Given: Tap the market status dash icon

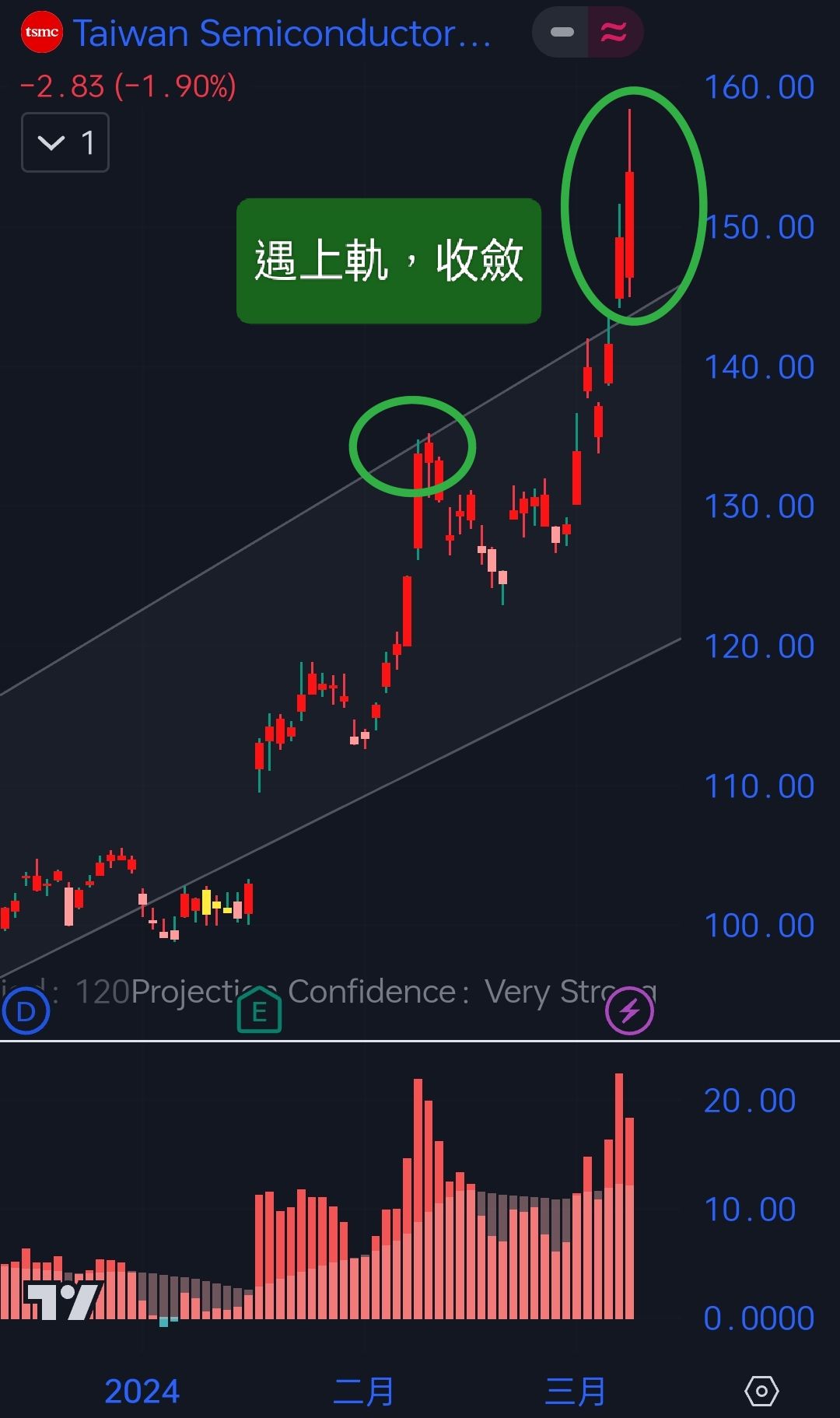Looking at the screenshot, I should [x=562, y=33].
